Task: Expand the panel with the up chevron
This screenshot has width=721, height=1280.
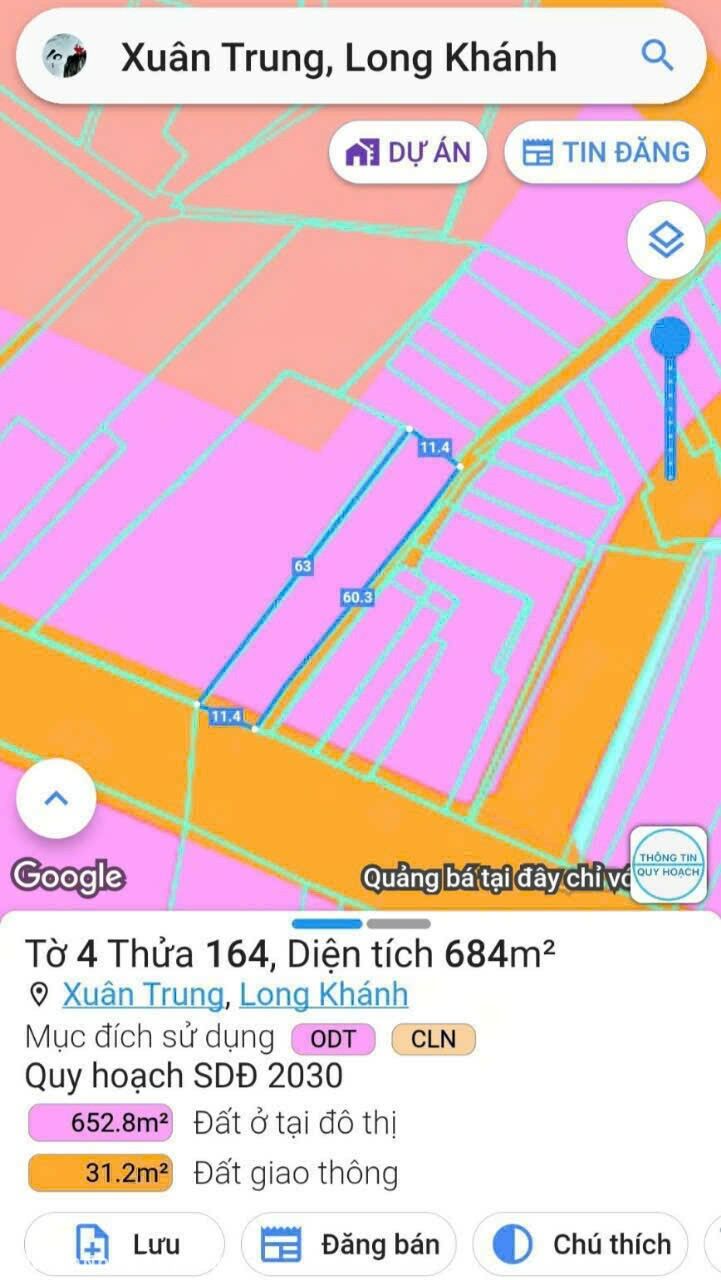Action: [56, 798]
